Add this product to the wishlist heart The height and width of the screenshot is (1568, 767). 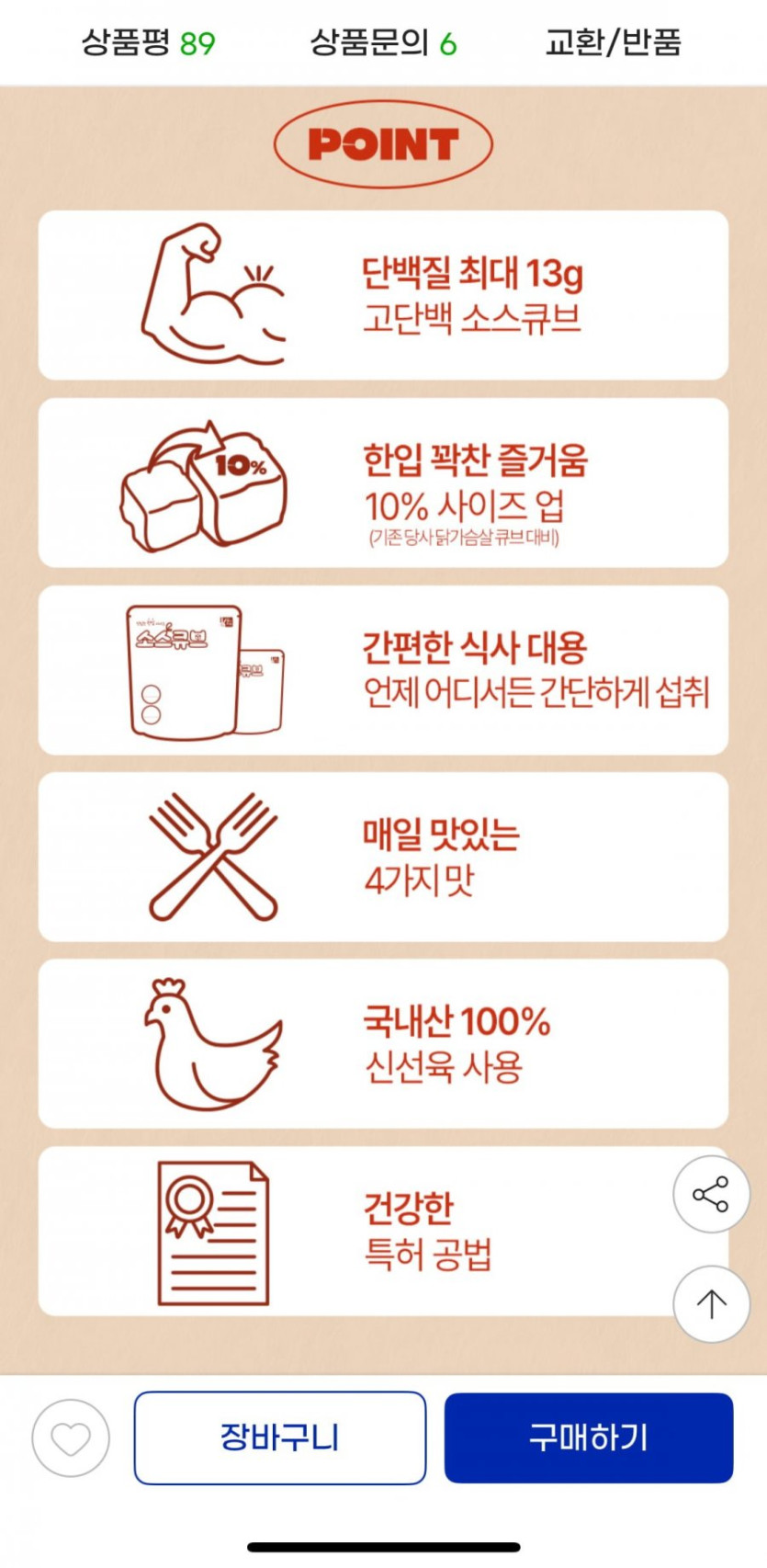71,1438
